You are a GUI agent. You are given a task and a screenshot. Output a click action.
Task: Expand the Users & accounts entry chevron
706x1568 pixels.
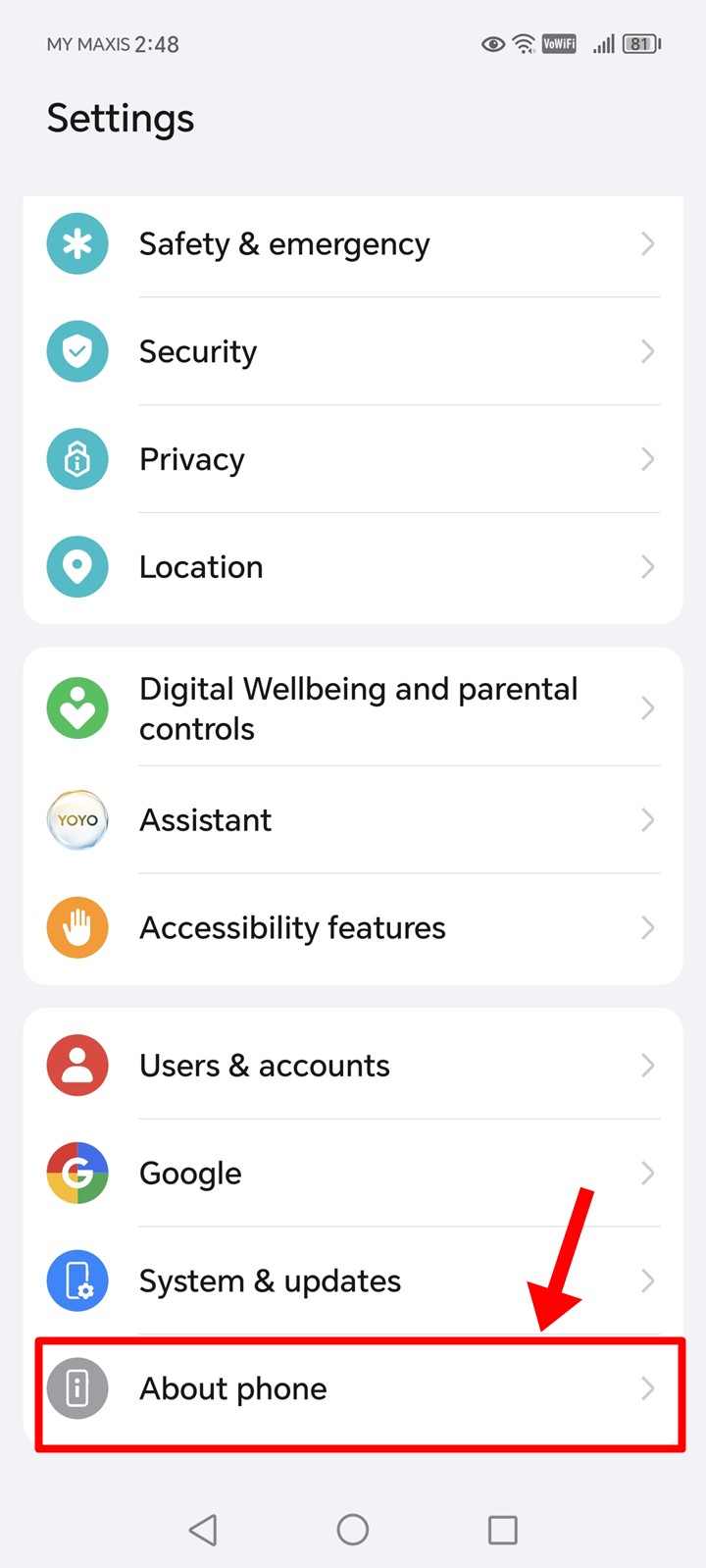pos(647,1065)
